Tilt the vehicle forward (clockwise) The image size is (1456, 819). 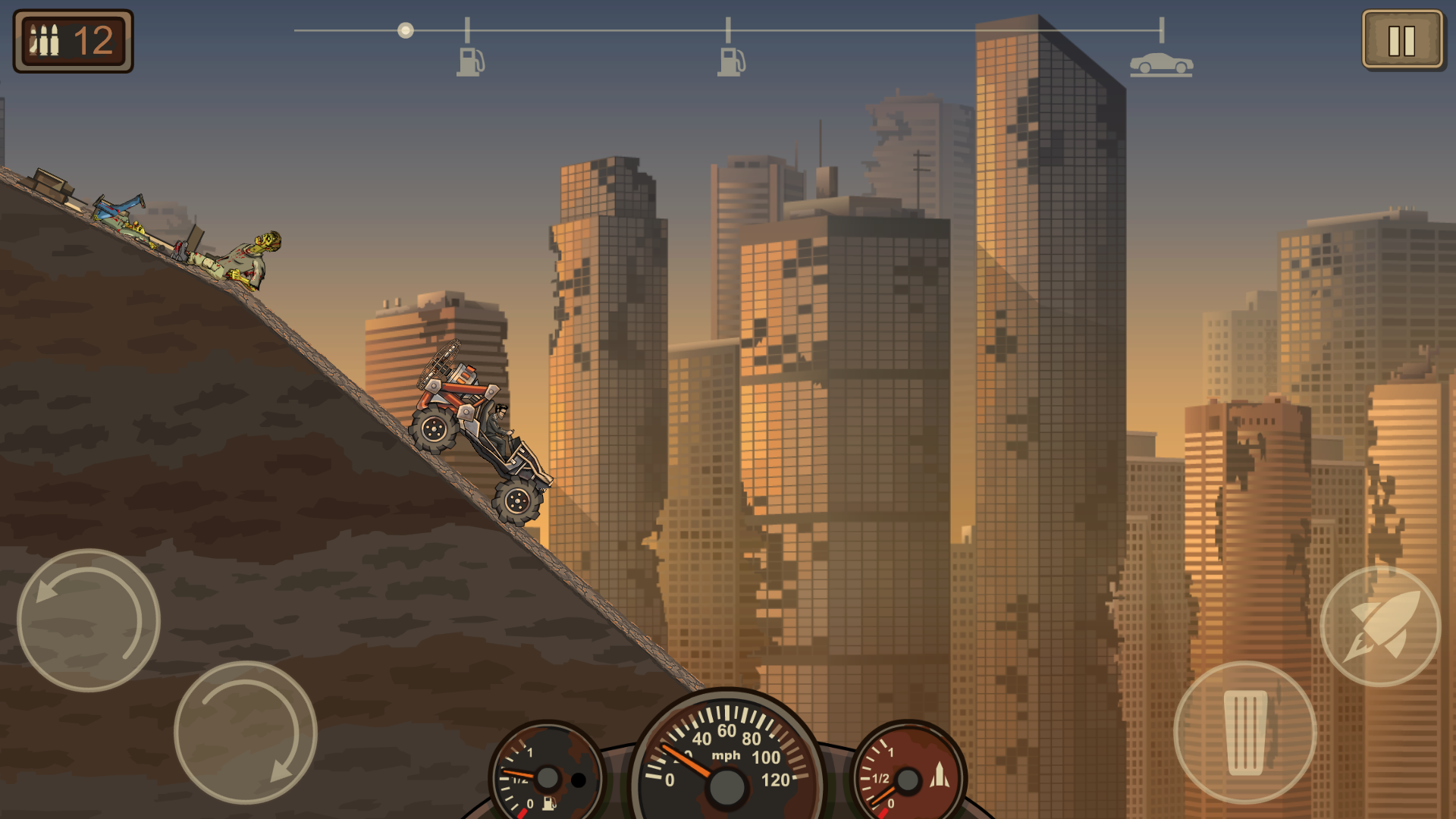pos(245,733)
